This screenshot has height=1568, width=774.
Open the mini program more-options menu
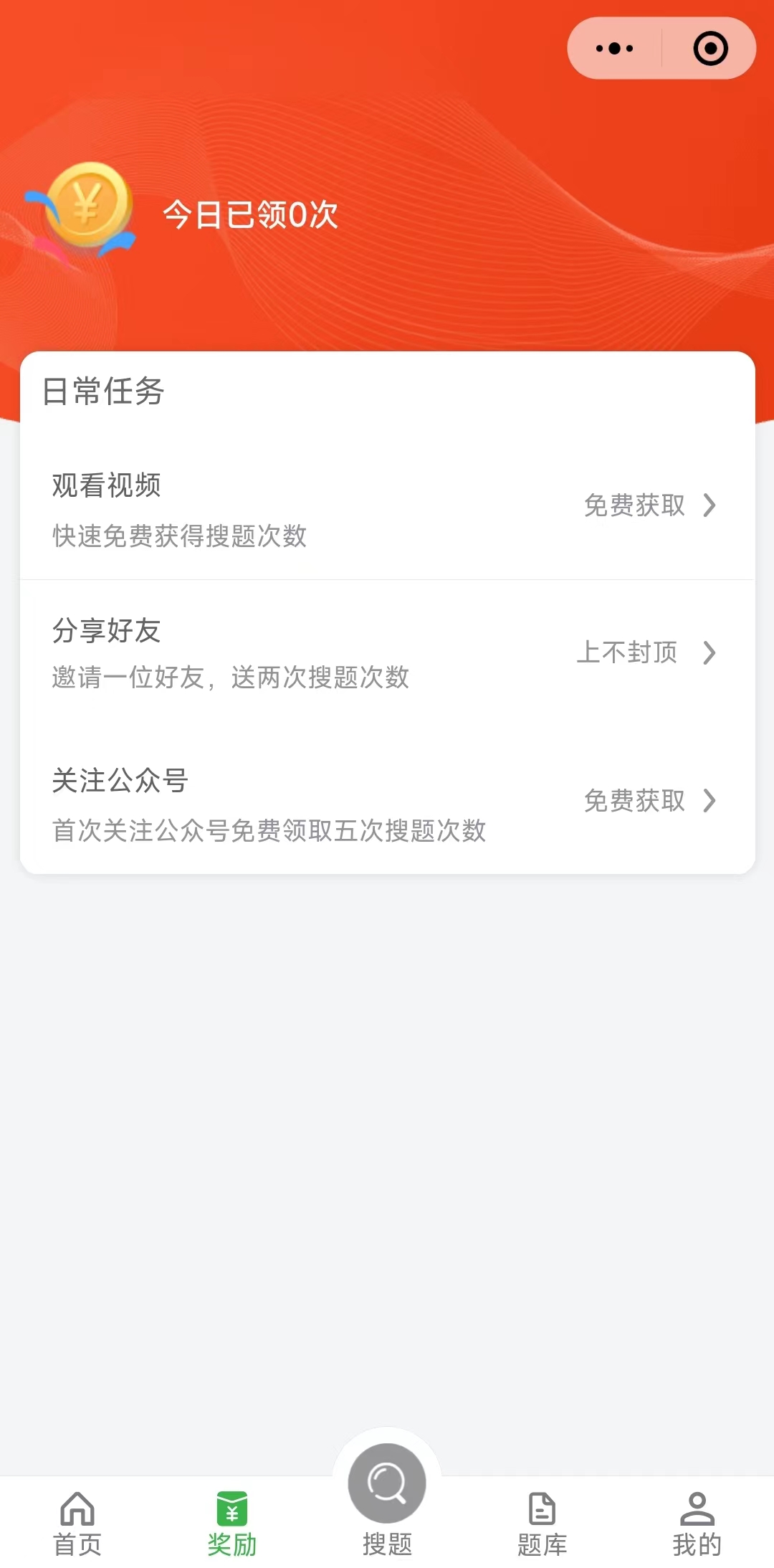[615, 49]
